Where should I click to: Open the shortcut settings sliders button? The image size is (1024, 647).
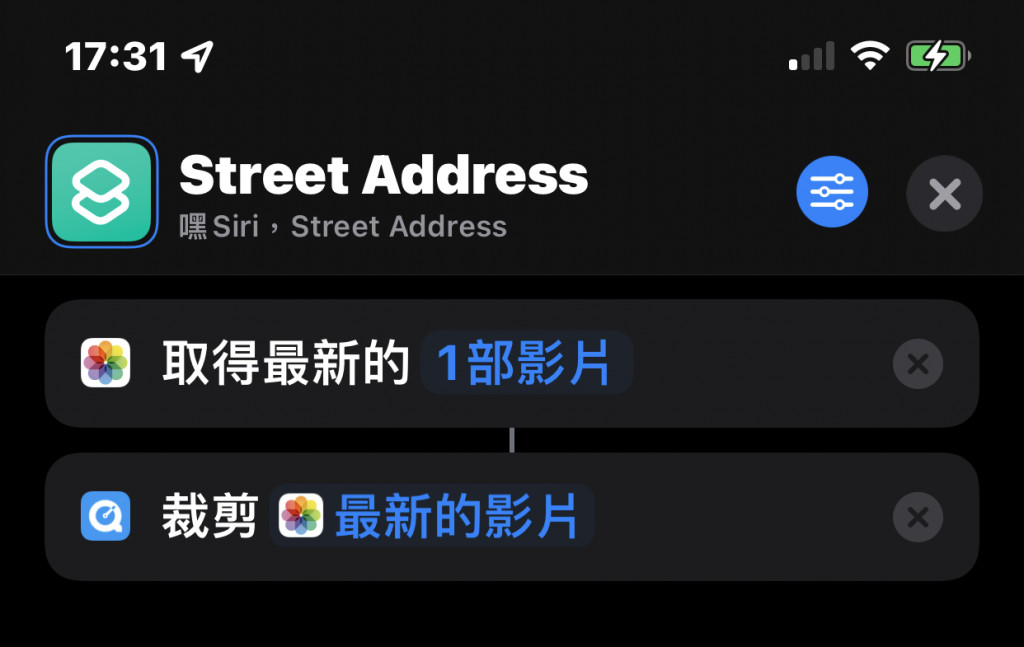coord(831,192)
